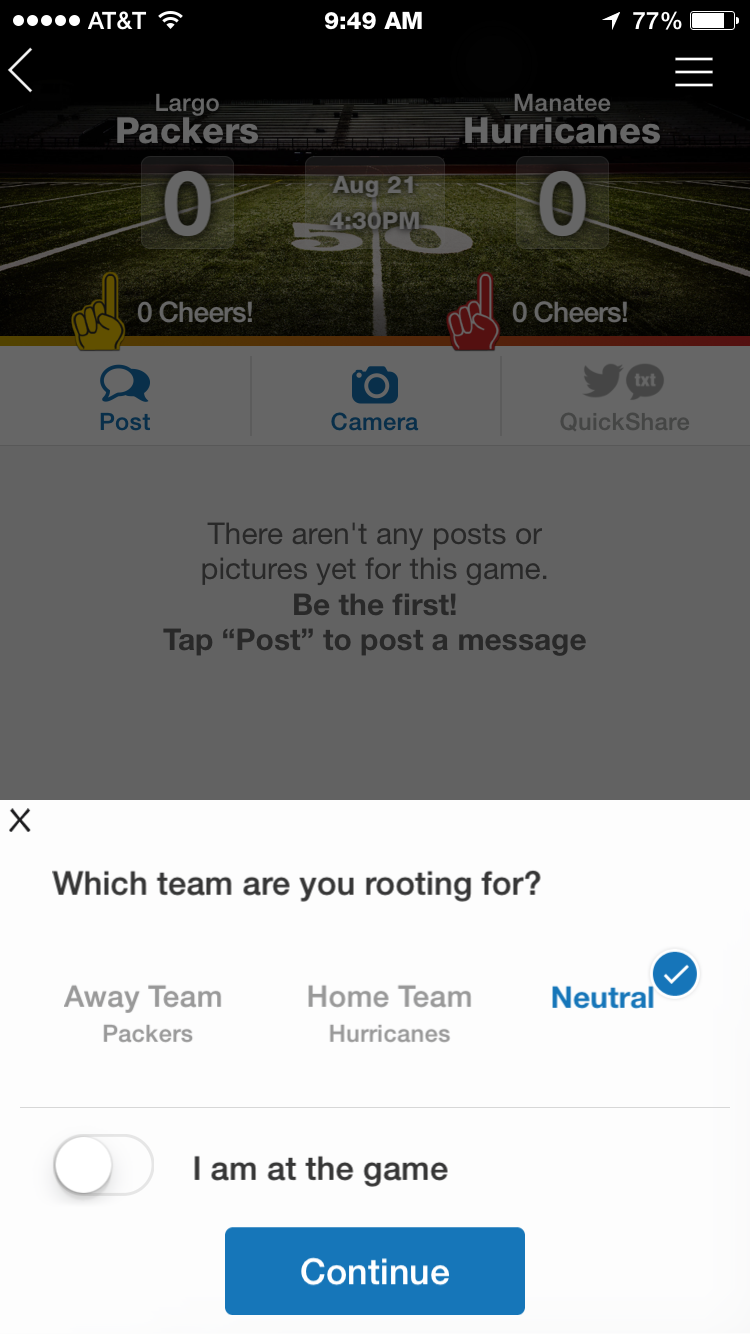Open QuickShare
Screen dimensions: 750x1334
point(624,400)
